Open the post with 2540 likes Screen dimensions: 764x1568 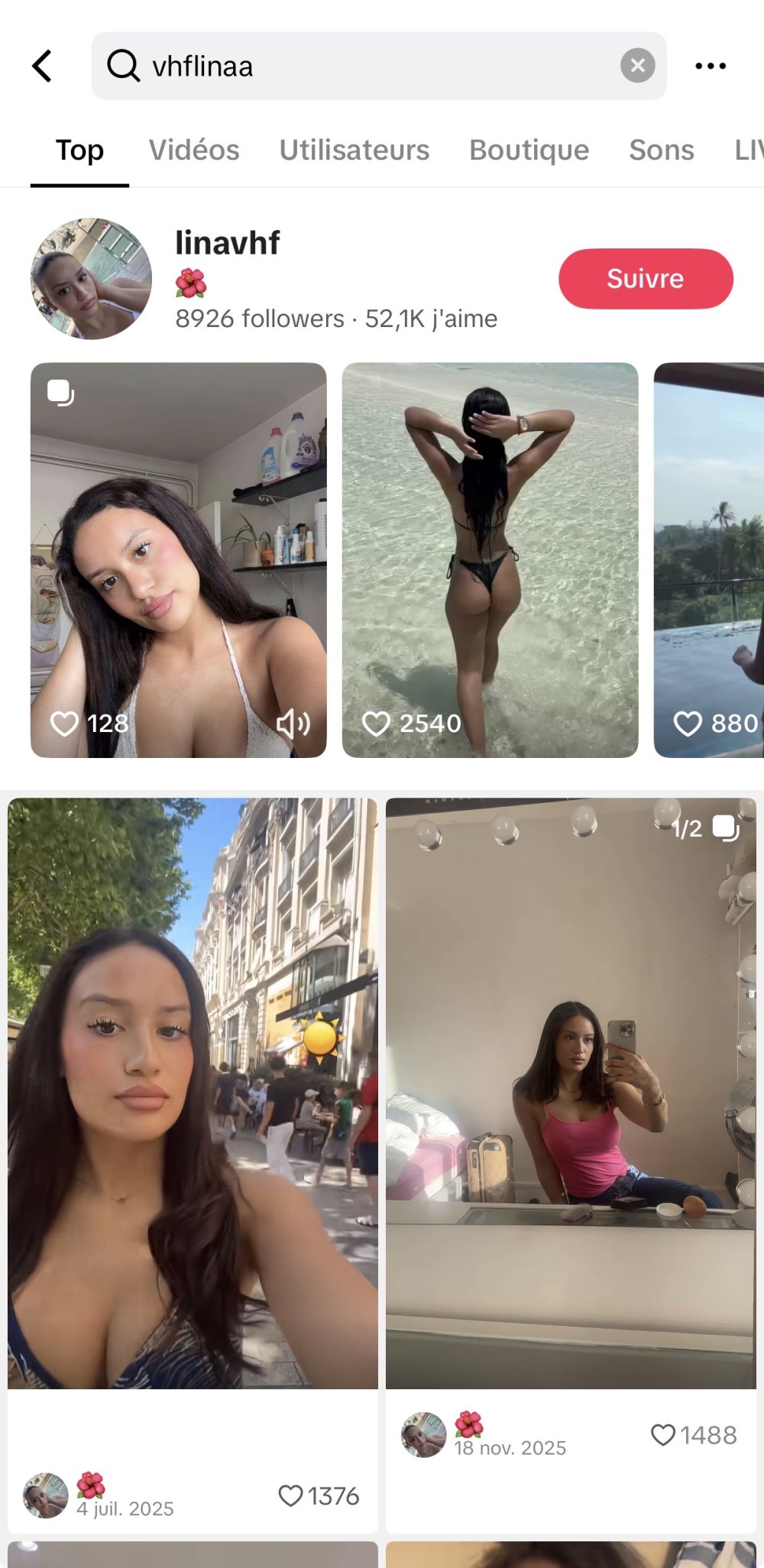[x=490, y=559]
